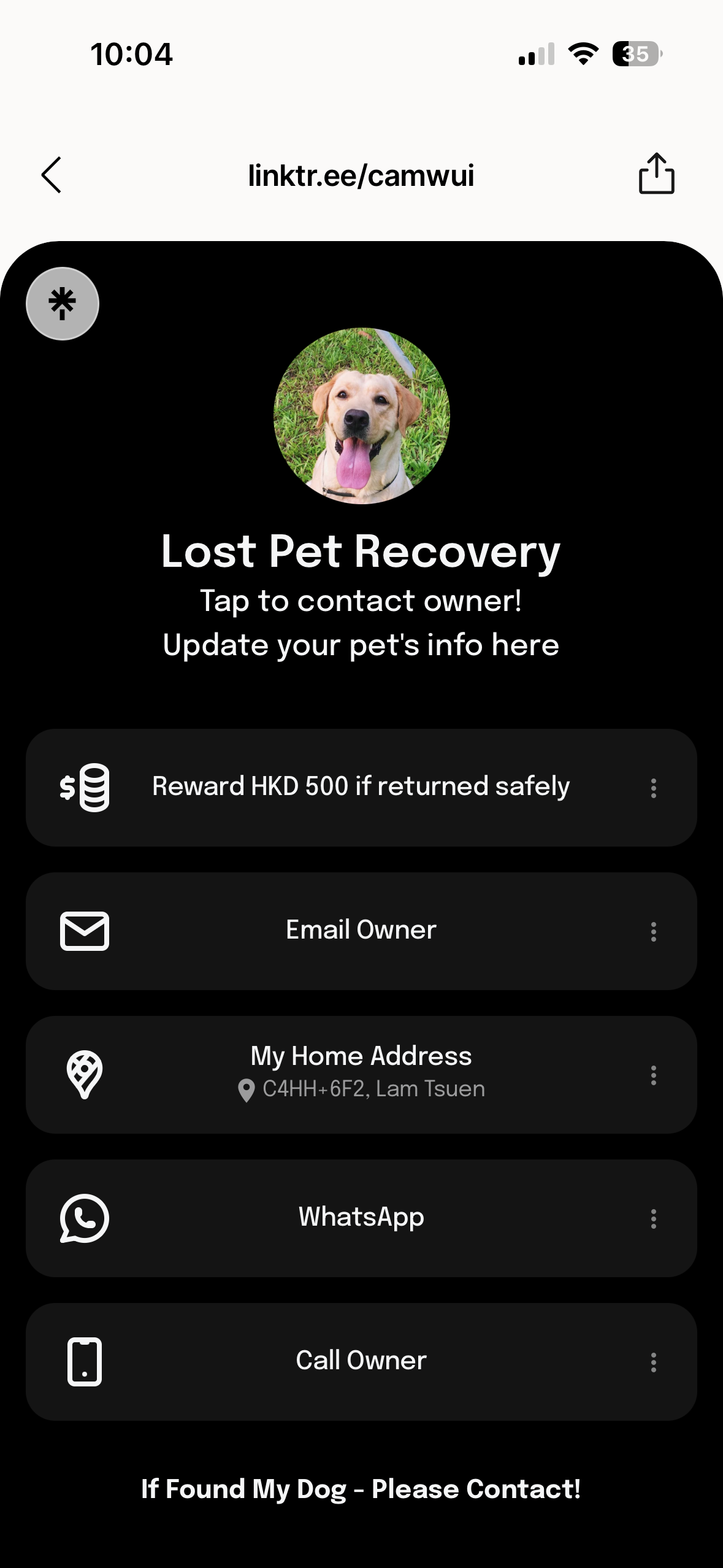Select the Lost Pet Recovery title

[x=361, y=551]
